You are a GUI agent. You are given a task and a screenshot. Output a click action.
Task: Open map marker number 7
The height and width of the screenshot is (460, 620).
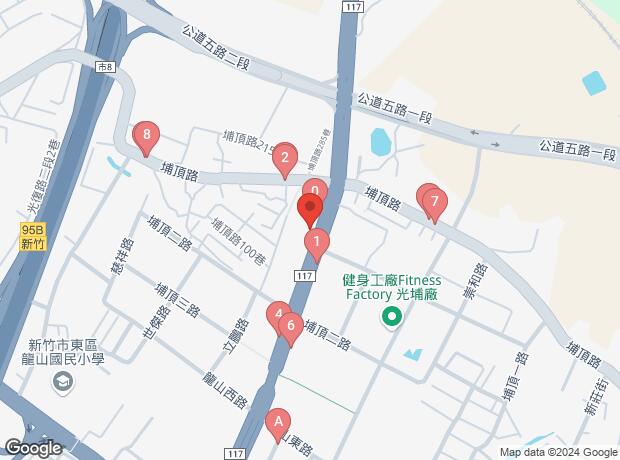tap(433, 204)
